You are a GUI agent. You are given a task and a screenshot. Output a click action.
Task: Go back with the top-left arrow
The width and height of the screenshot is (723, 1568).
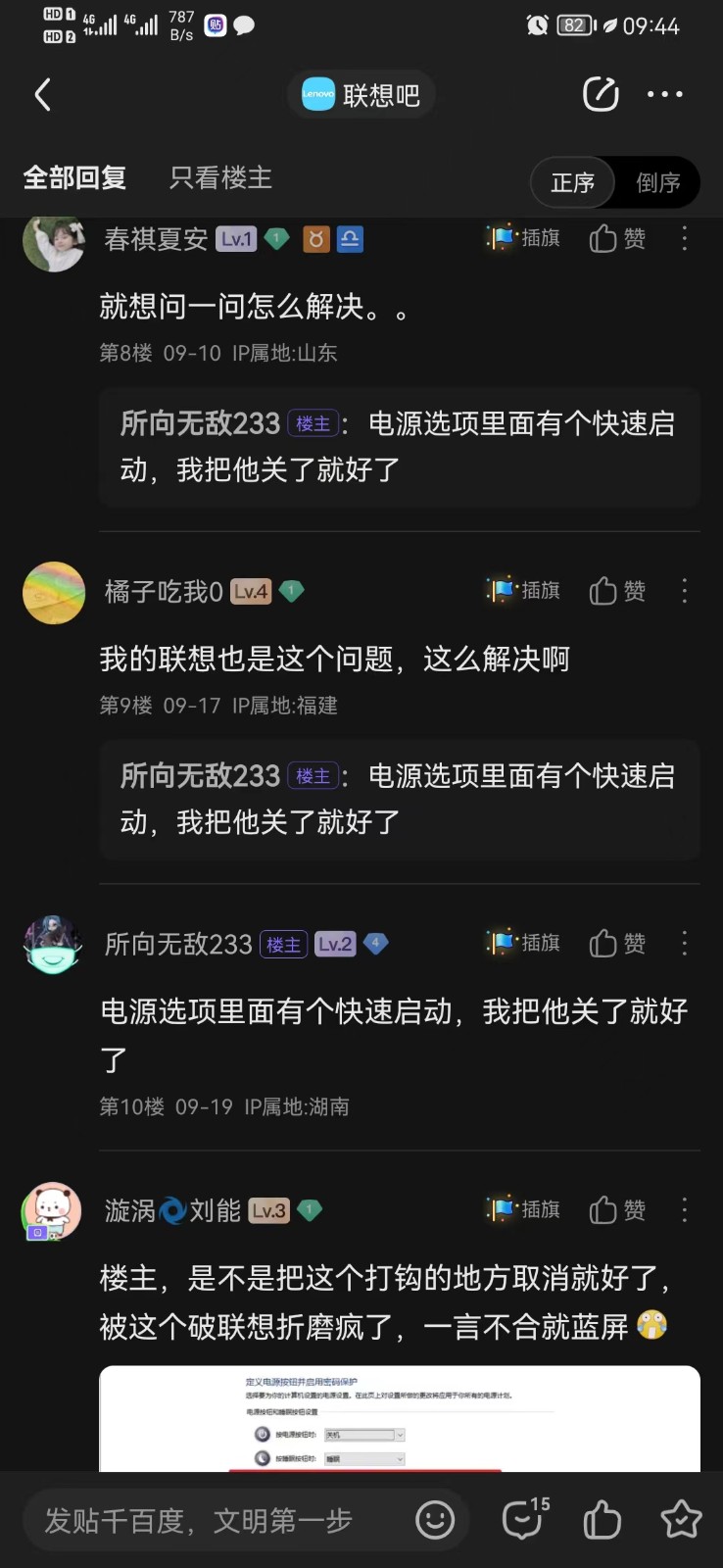pyautogui.click(x=42, y=95)
